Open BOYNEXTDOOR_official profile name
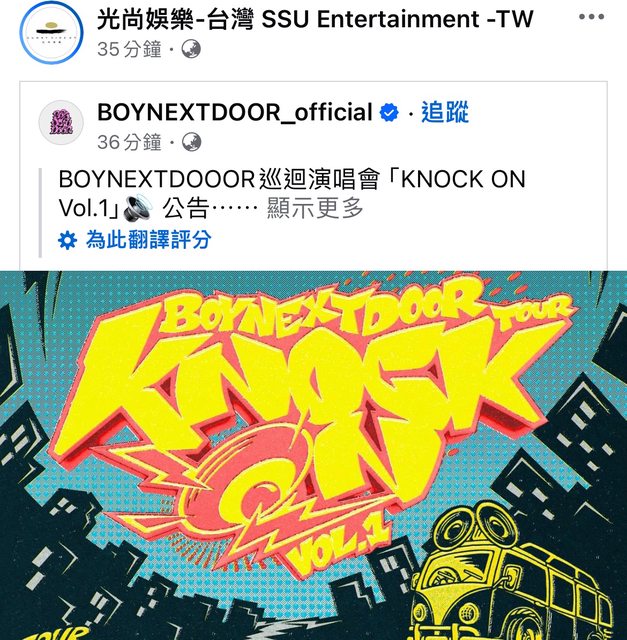Screen dimensions: 627x640 pos(235,112)
